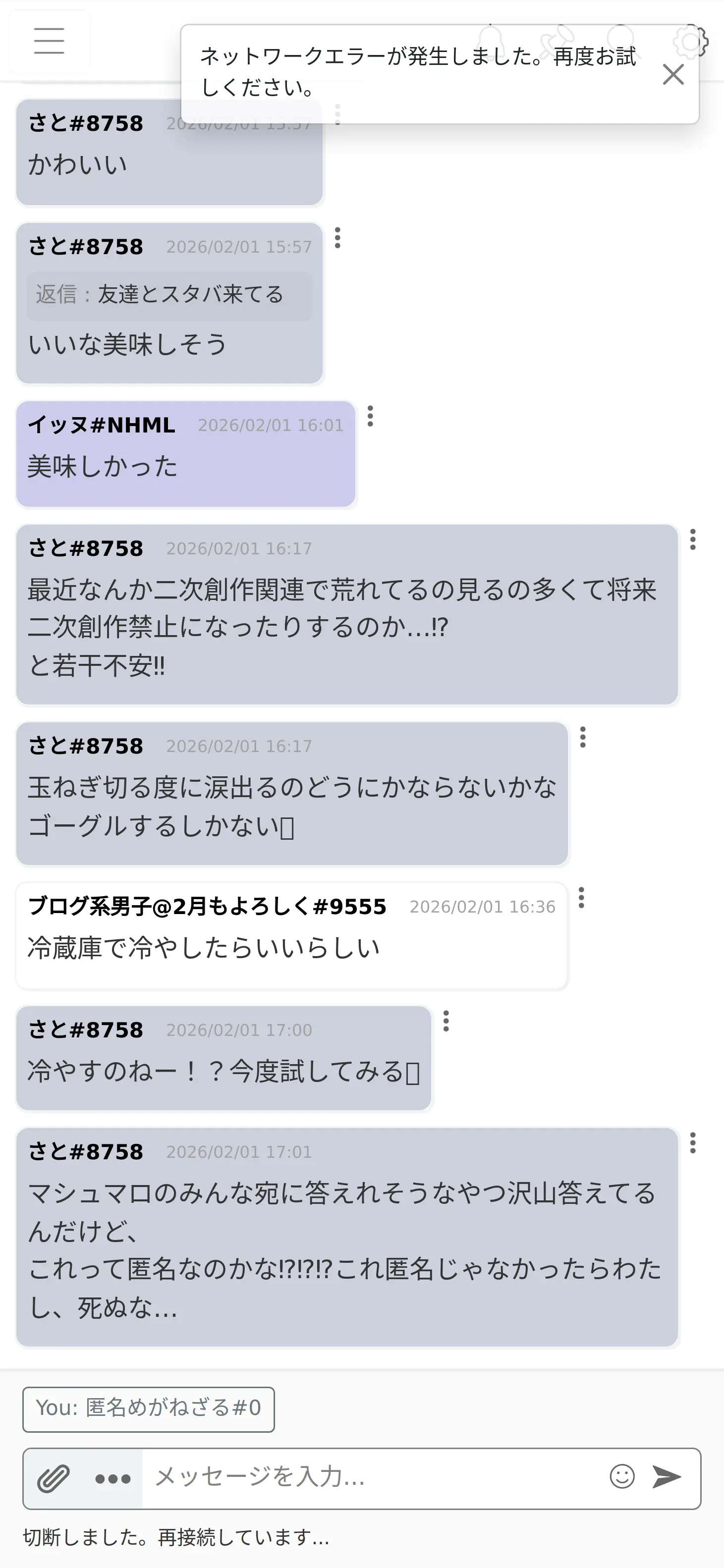Jump to quoted reply 友達とスタバ来てる
The width and height of the screenshot is (724, 1568).
(x=168, y=295)
